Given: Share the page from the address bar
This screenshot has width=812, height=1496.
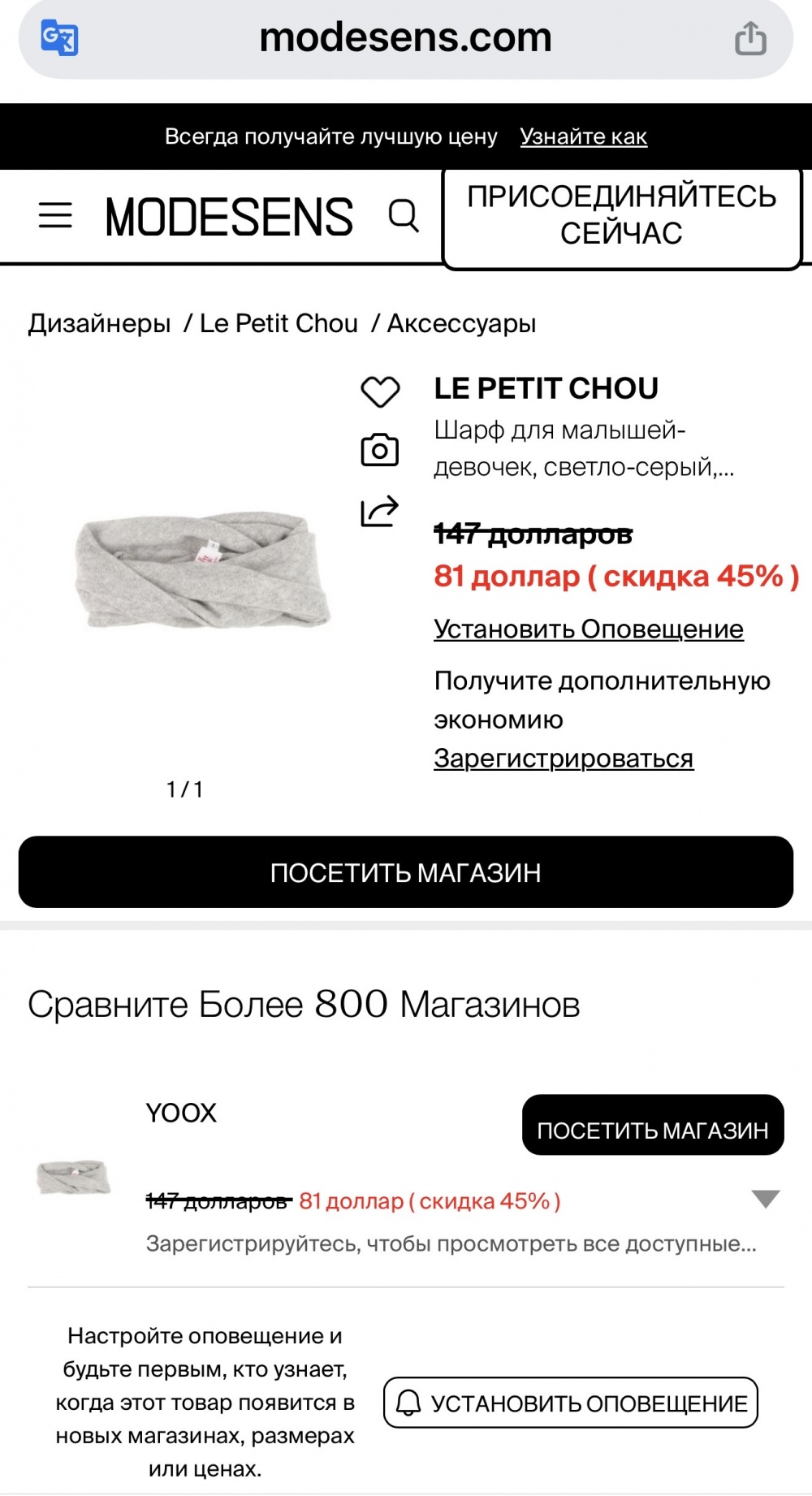Looking at the screenshot, I should [x=750, y=38].
